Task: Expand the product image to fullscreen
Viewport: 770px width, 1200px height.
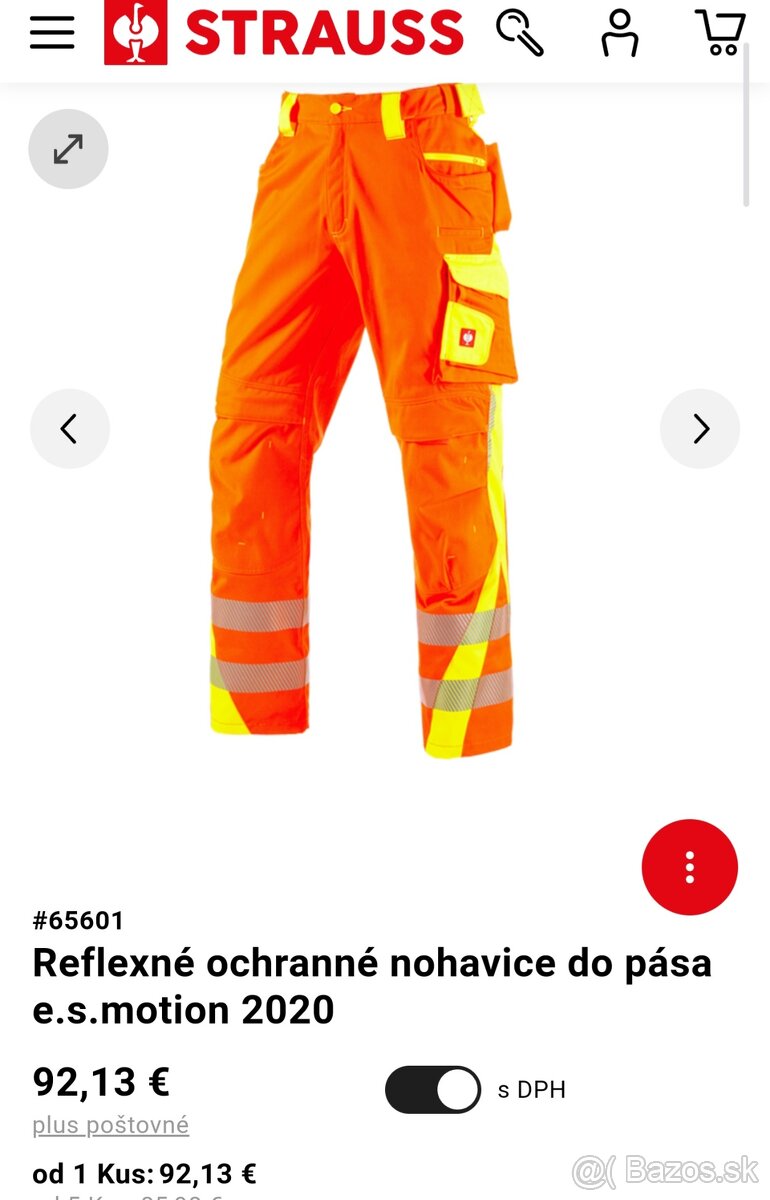Action: click(x=68, y=149)
